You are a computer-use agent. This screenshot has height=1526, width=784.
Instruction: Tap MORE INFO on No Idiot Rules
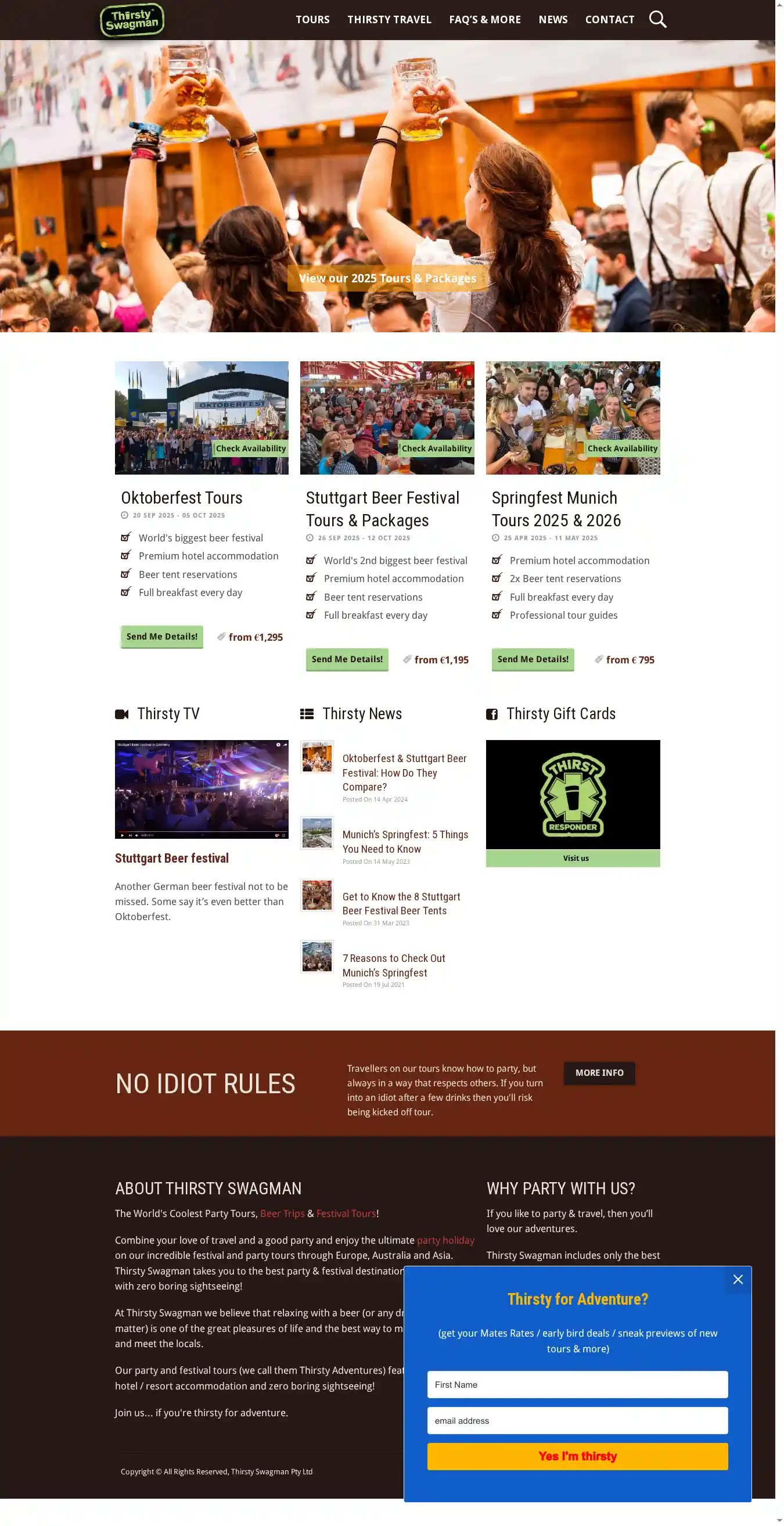coord(599,1072)
